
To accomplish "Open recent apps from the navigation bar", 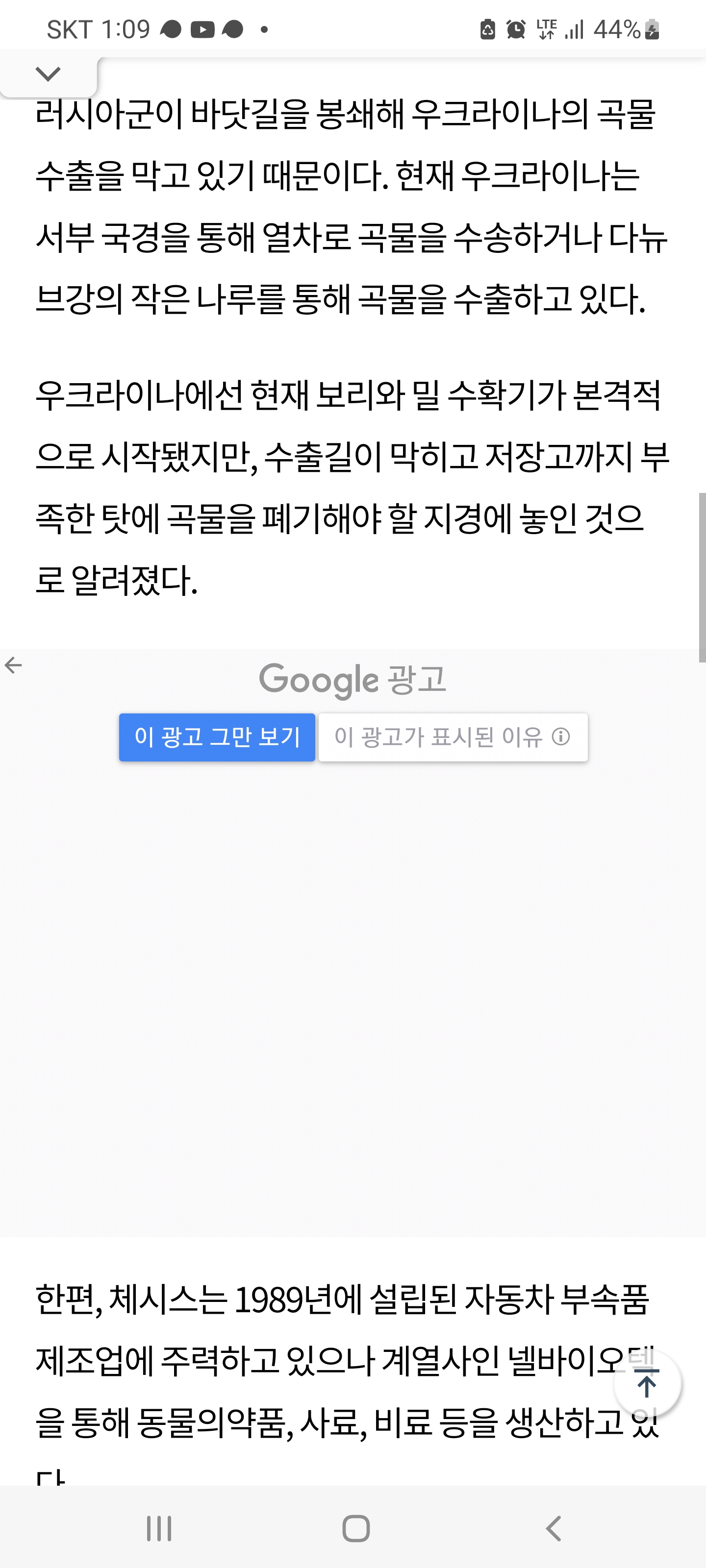I will point(159,1528).
